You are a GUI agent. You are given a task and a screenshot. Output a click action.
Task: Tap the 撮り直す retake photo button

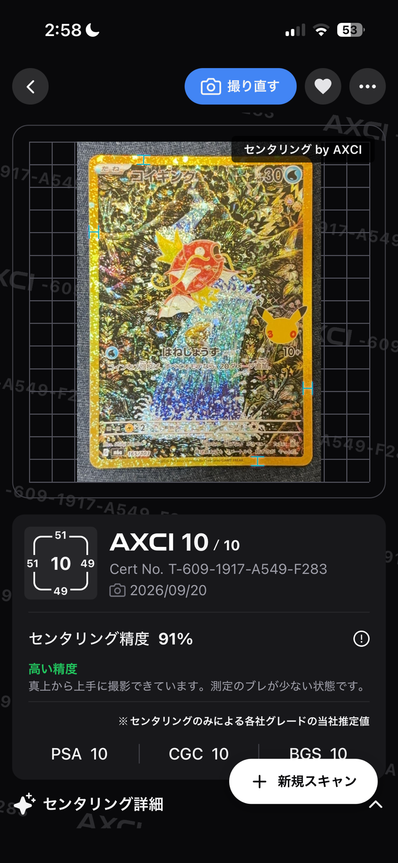241,86
